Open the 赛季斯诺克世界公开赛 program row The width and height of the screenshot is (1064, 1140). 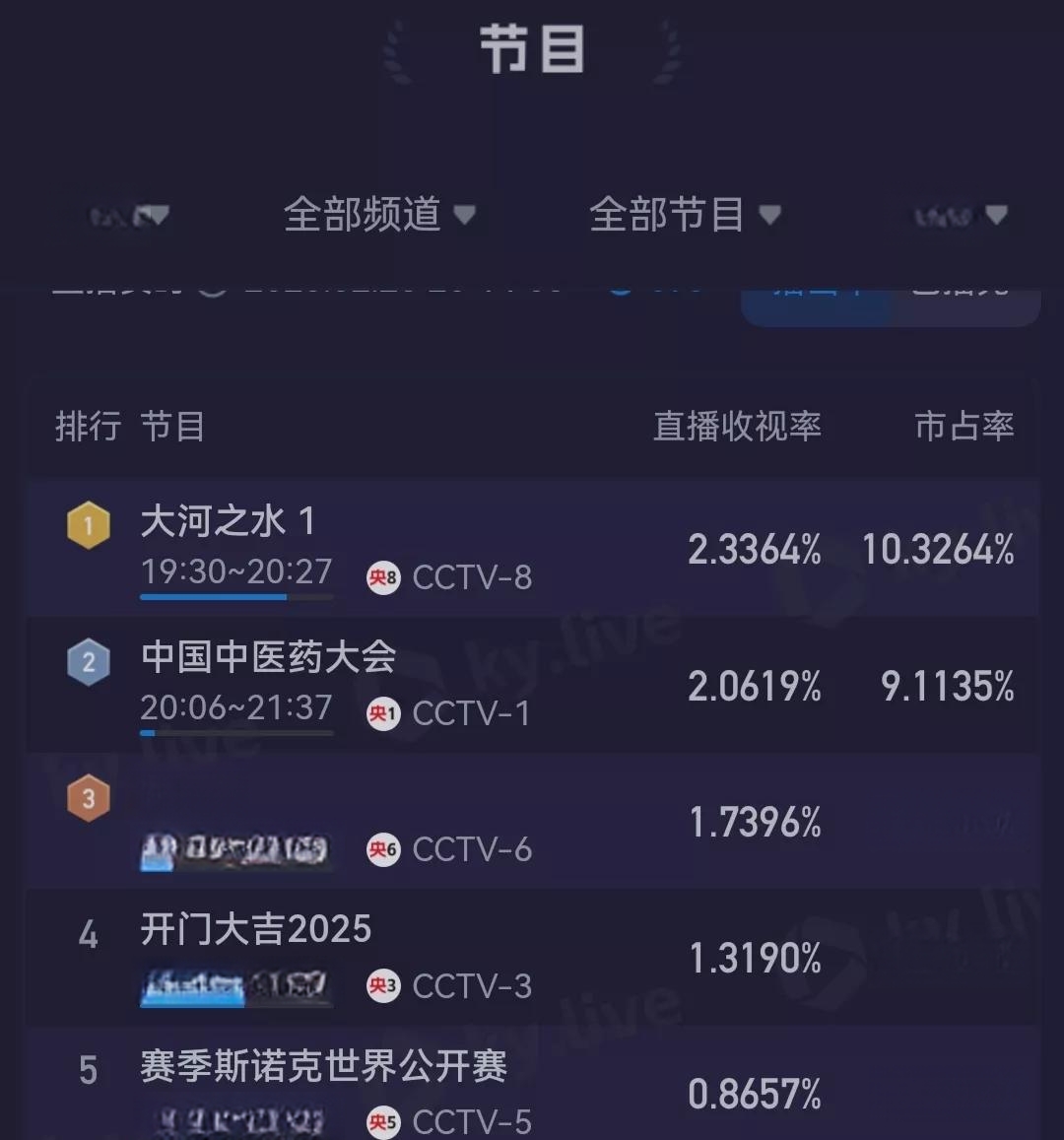(532, 1089)
